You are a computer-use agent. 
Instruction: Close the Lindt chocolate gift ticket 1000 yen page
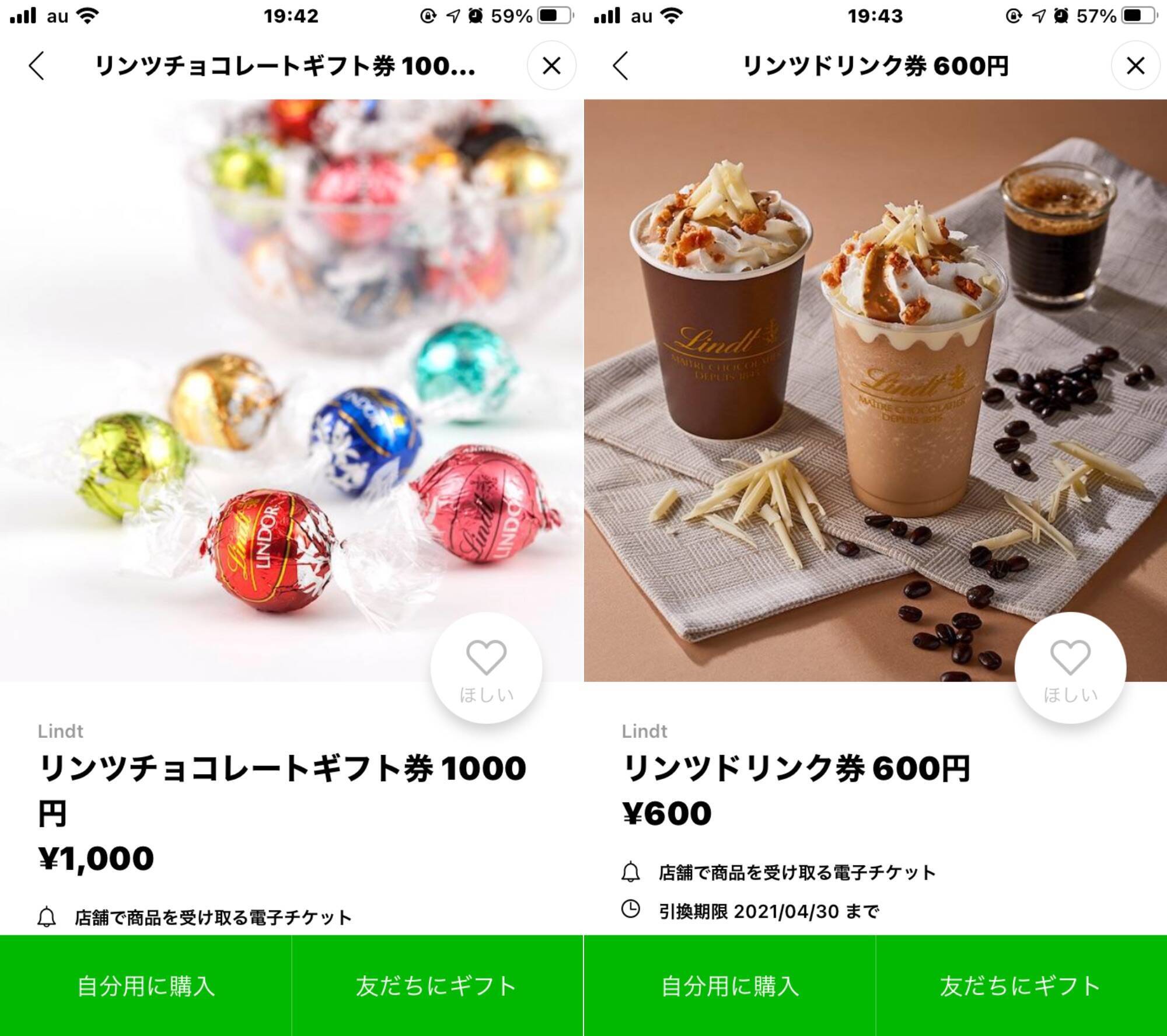point(551,65)
